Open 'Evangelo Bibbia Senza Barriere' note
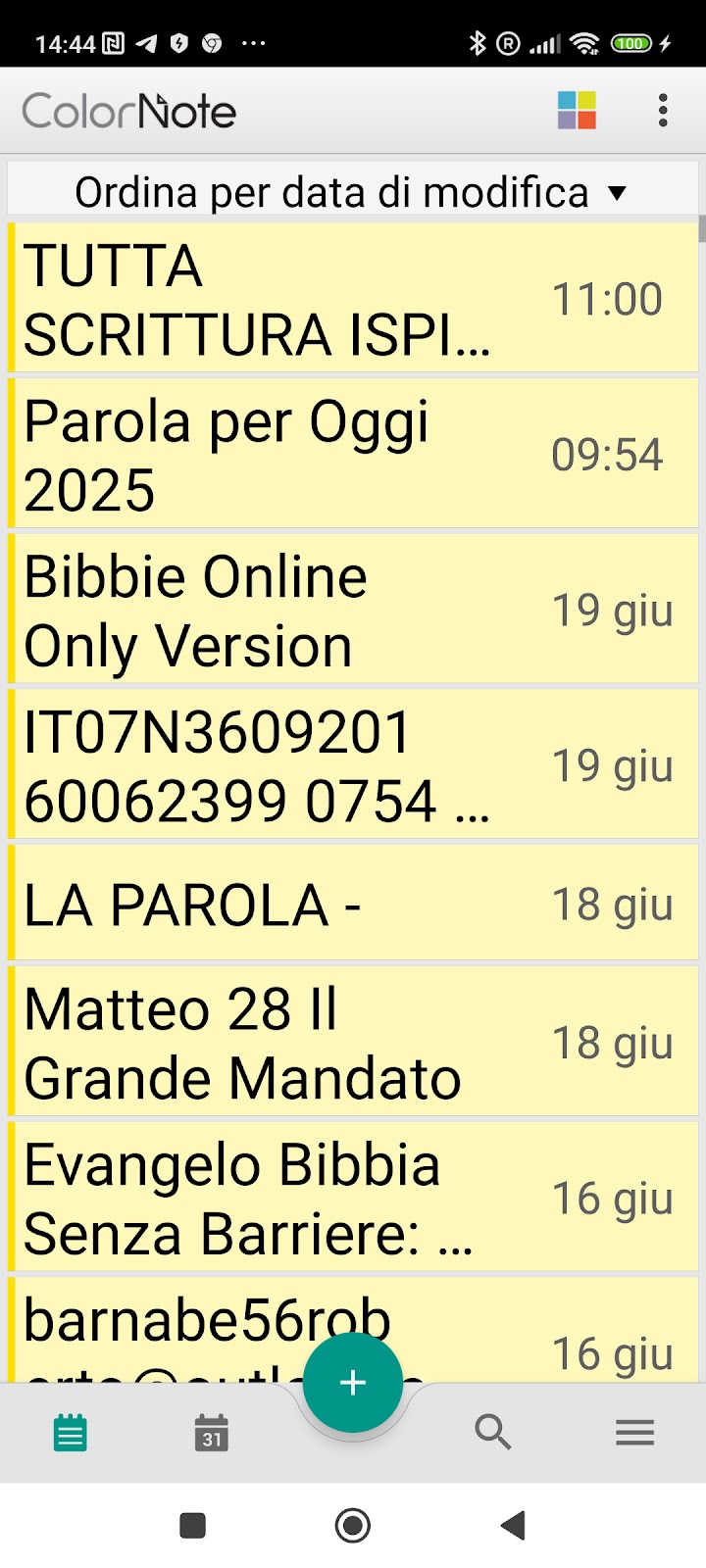This screenshot has height=1568, width=706. [352, 1198]
